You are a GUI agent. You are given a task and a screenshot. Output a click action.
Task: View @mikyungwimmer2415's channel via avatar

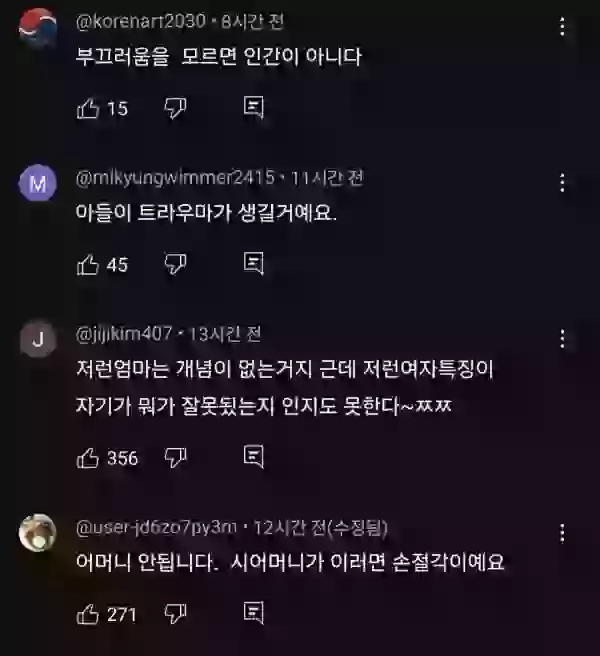pyautogui.click(x=38, y=184)
